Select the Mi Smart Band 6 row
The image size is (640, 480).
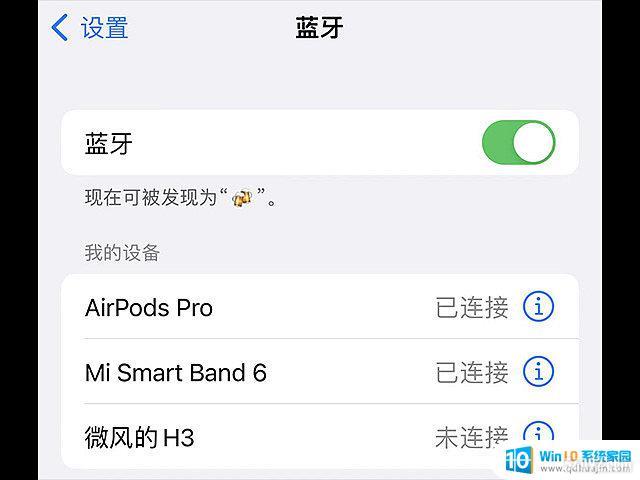tap(250, 372)
